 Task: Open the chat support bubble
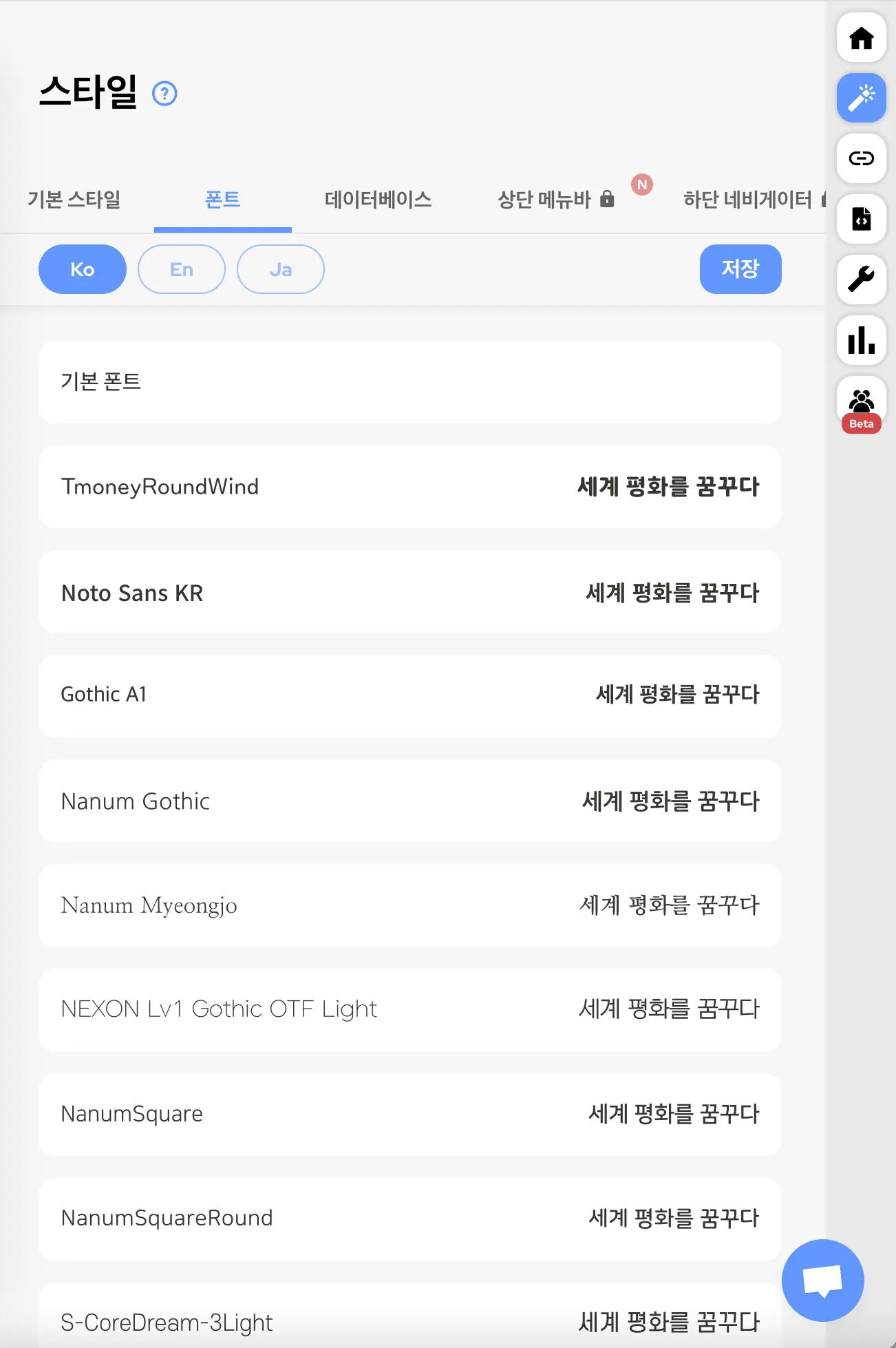(x=822, y=1280)
